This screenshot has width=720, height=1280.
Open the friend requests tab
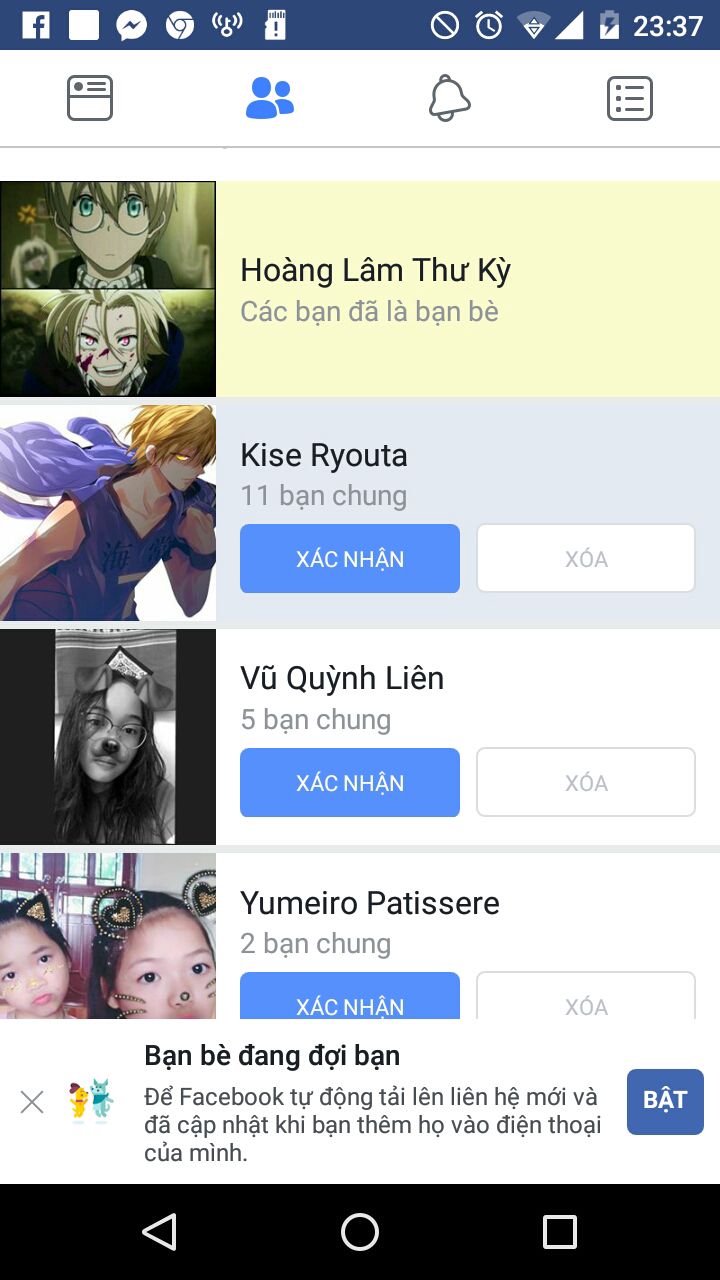click(x=270, y=99)
